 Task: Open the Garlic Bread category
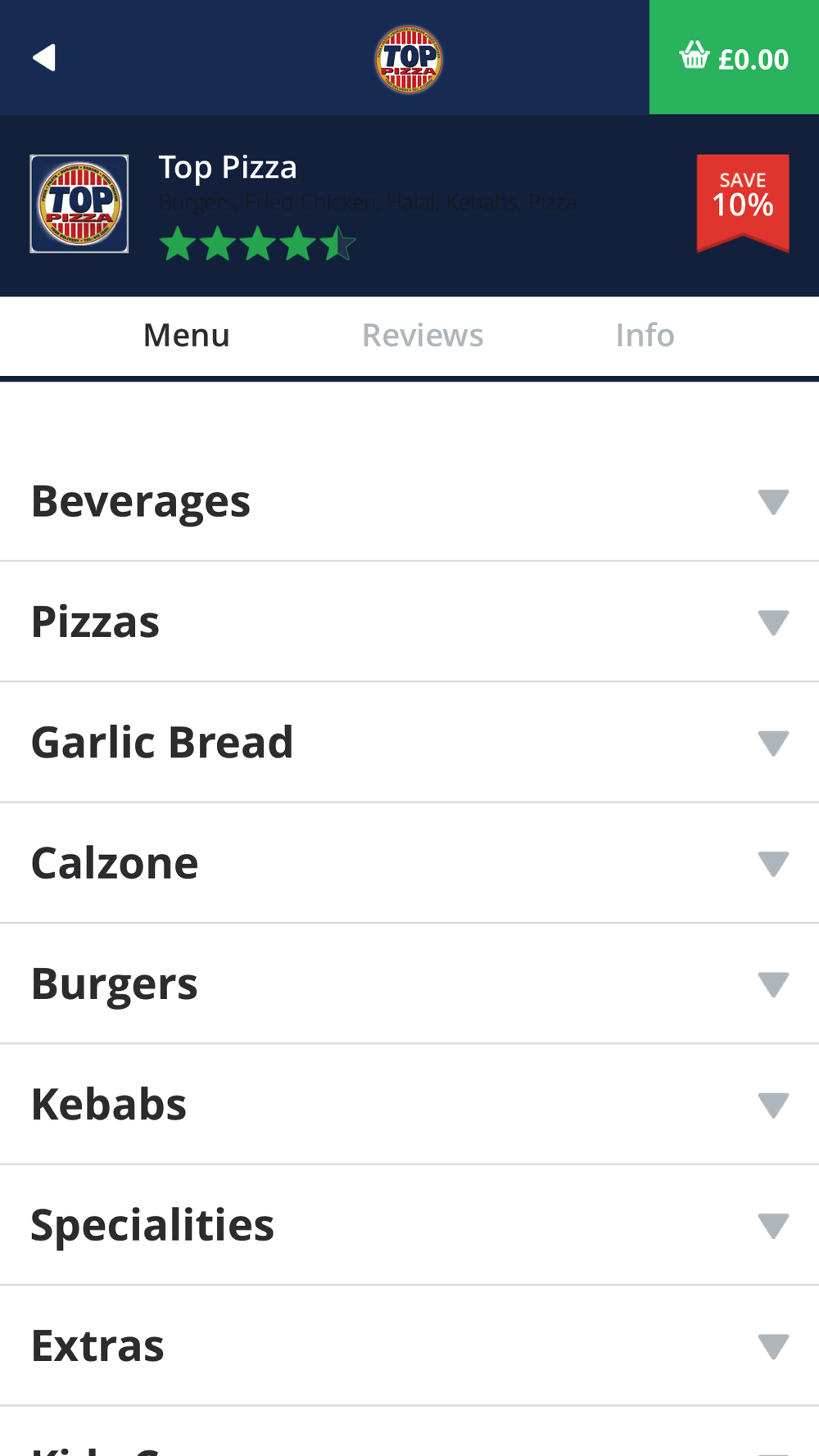(409, 742)
